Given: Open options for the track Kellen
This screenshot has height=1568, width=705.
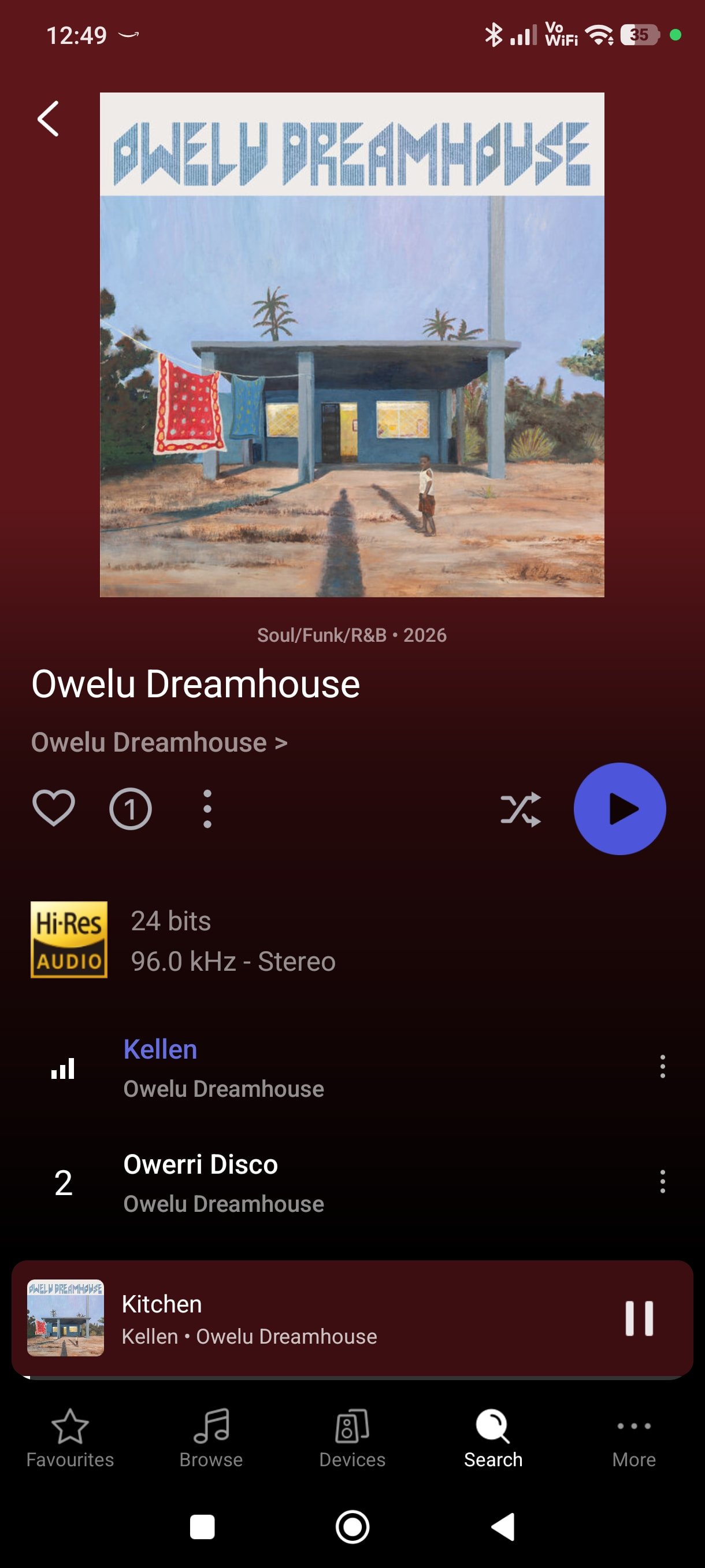Looking at the screenshot, I should [x=662, y=1066].
